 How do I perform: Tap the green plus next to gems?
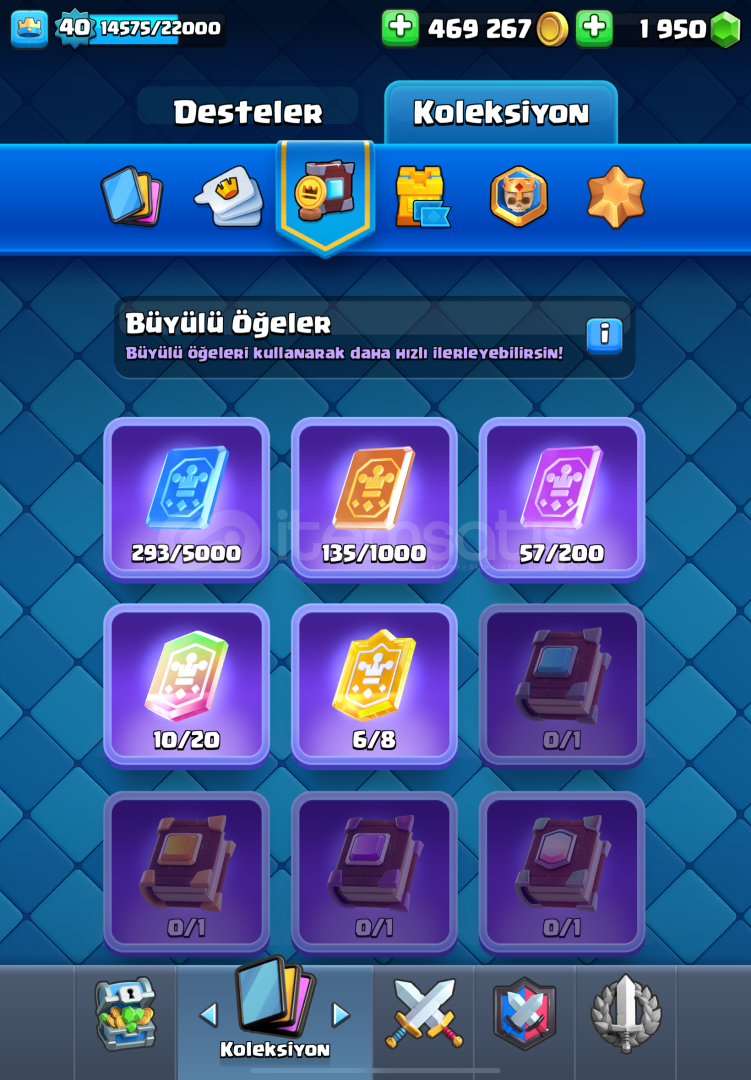click(594, 28)
